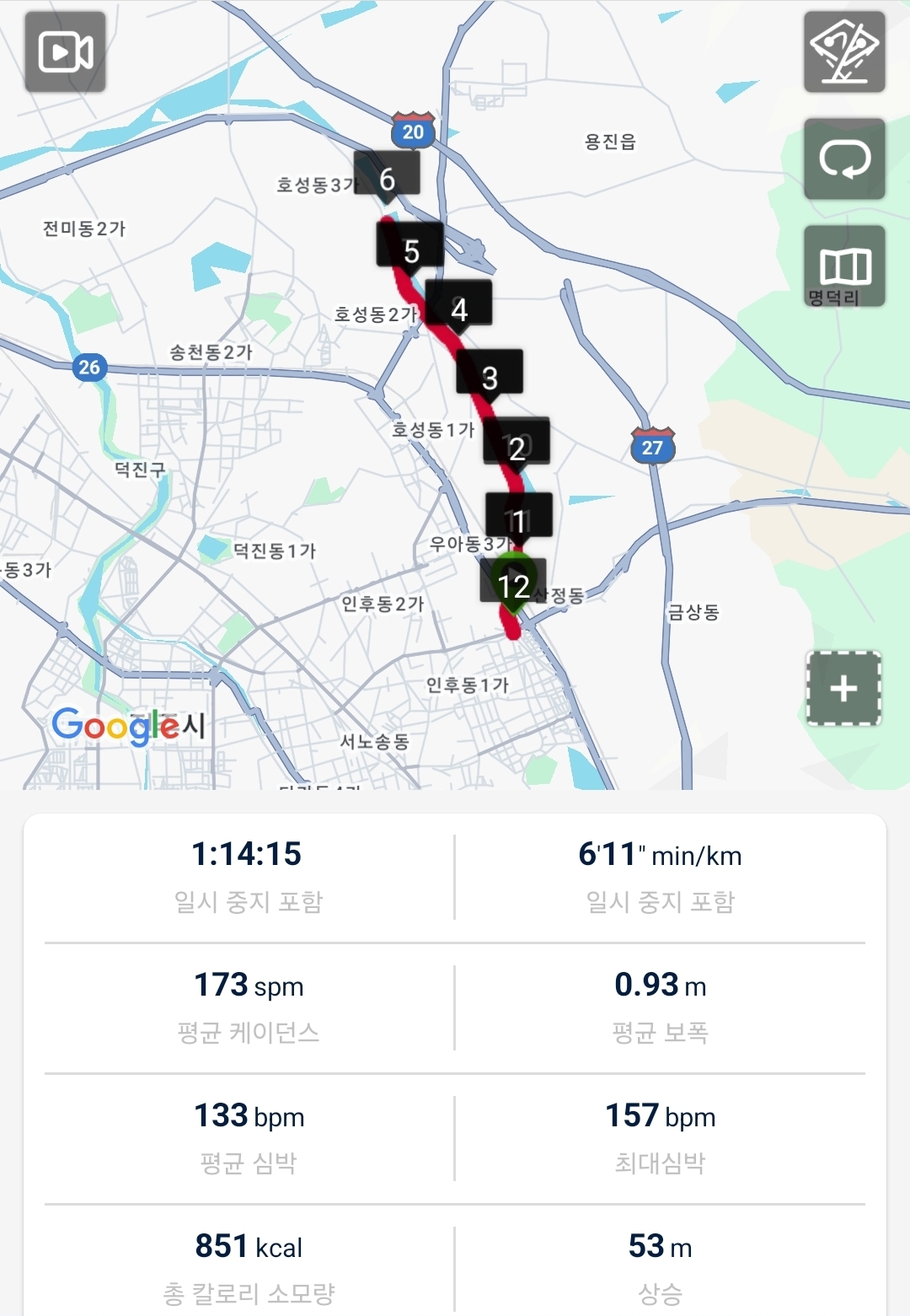Open the 3D route map view
The width and height of the screenshot is (910, 1316).
(x=843, y=52)
